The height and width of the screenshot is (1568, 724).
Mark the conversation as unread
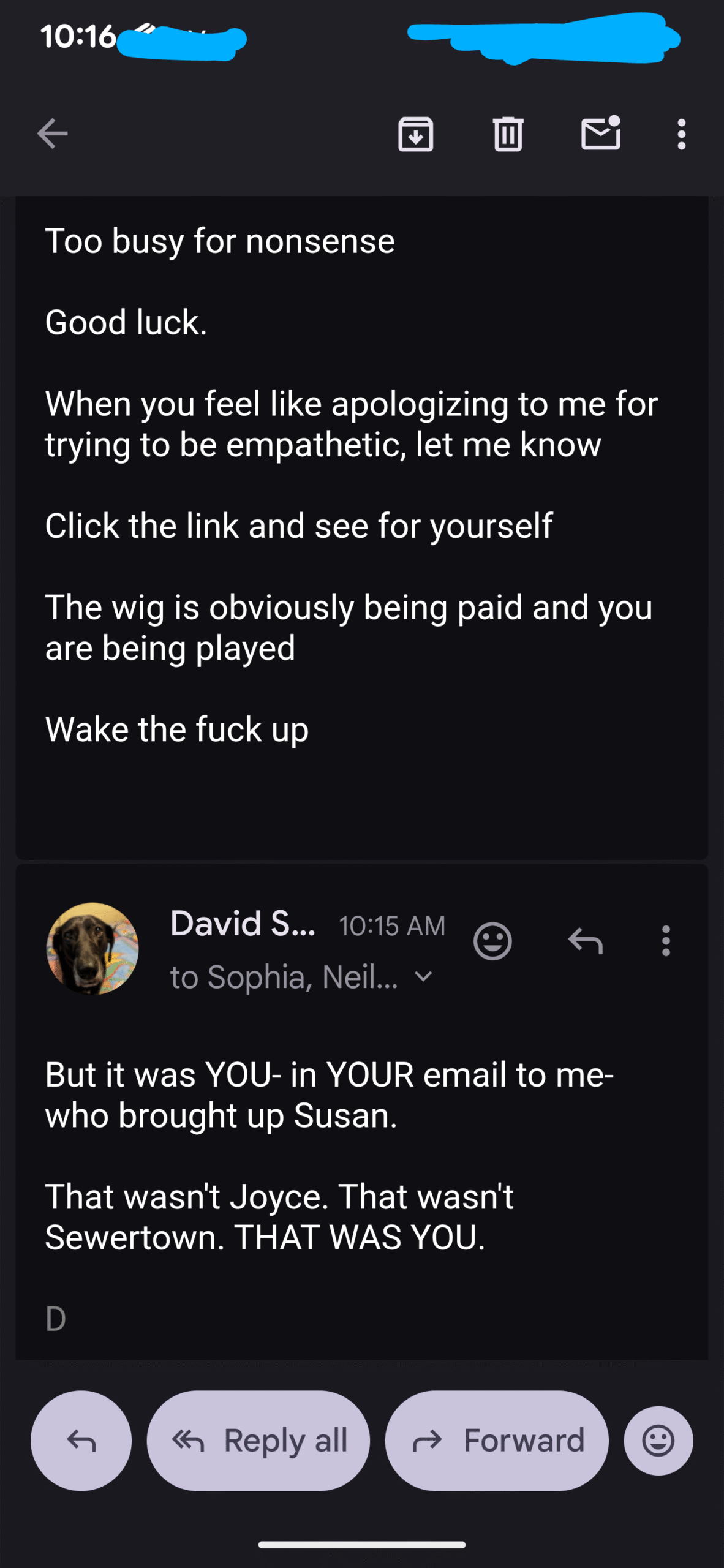coord(600,134)
